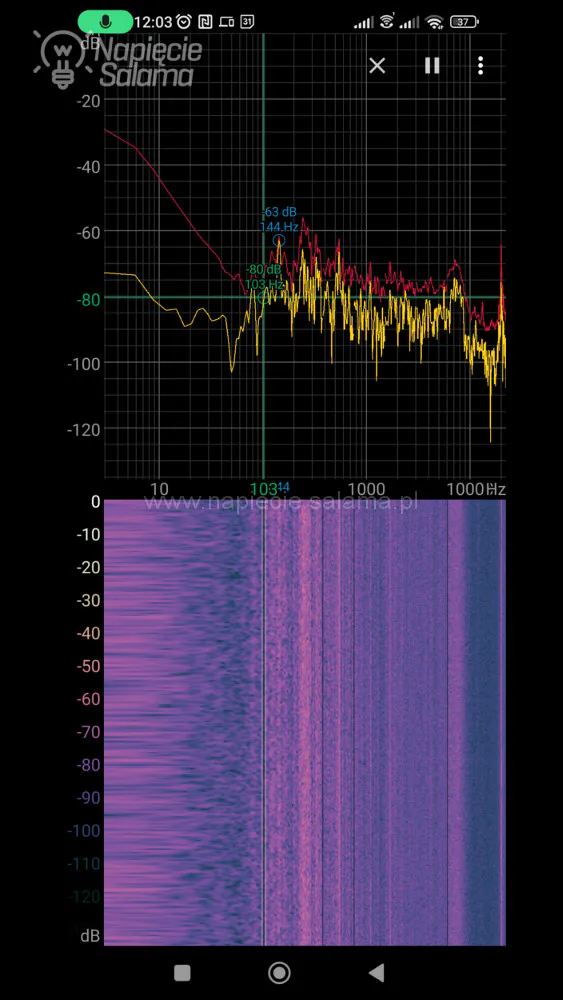Viewport: 563px width, 1000px height.
Task: Return to the home screen
Action: (279, 972)
